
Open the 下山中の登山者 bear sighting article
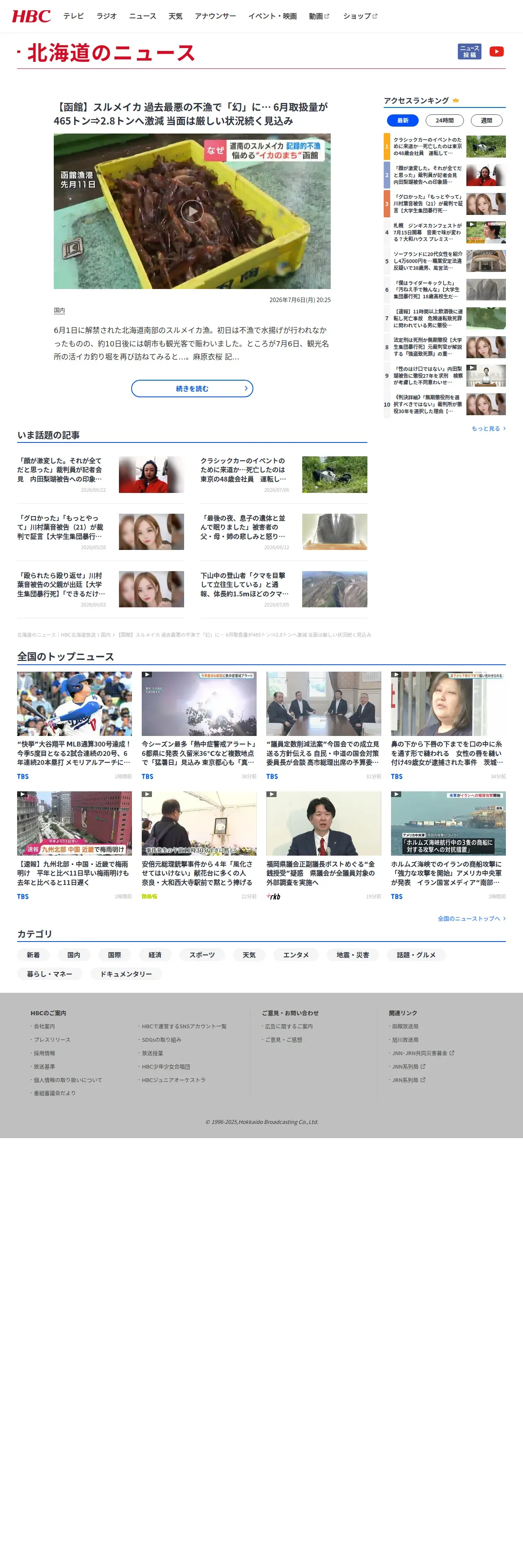tap(284, 589)
